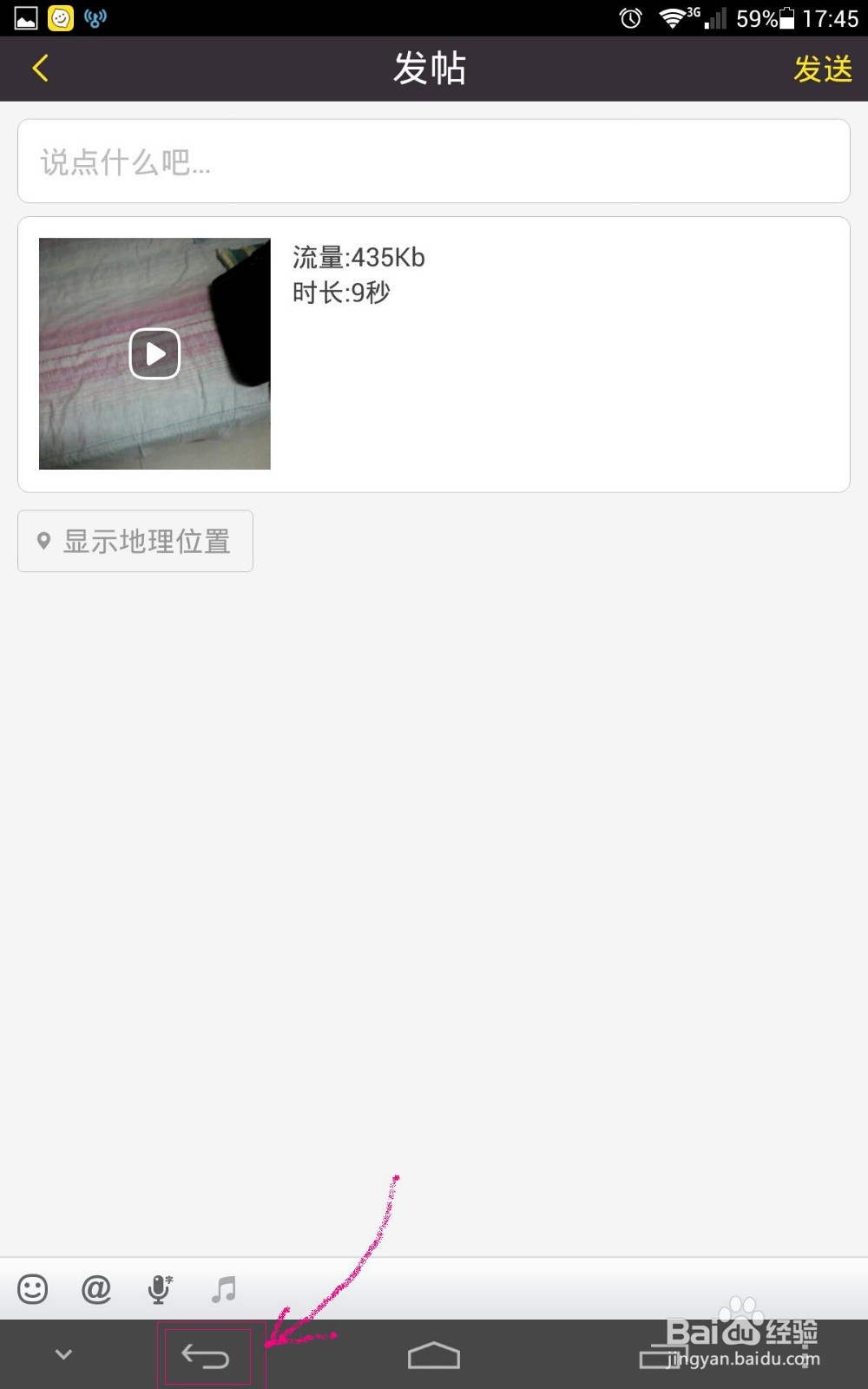Viewport: 868px width, 1389px height.
Task: Add music with the note icon
Action: (224, 1289)
